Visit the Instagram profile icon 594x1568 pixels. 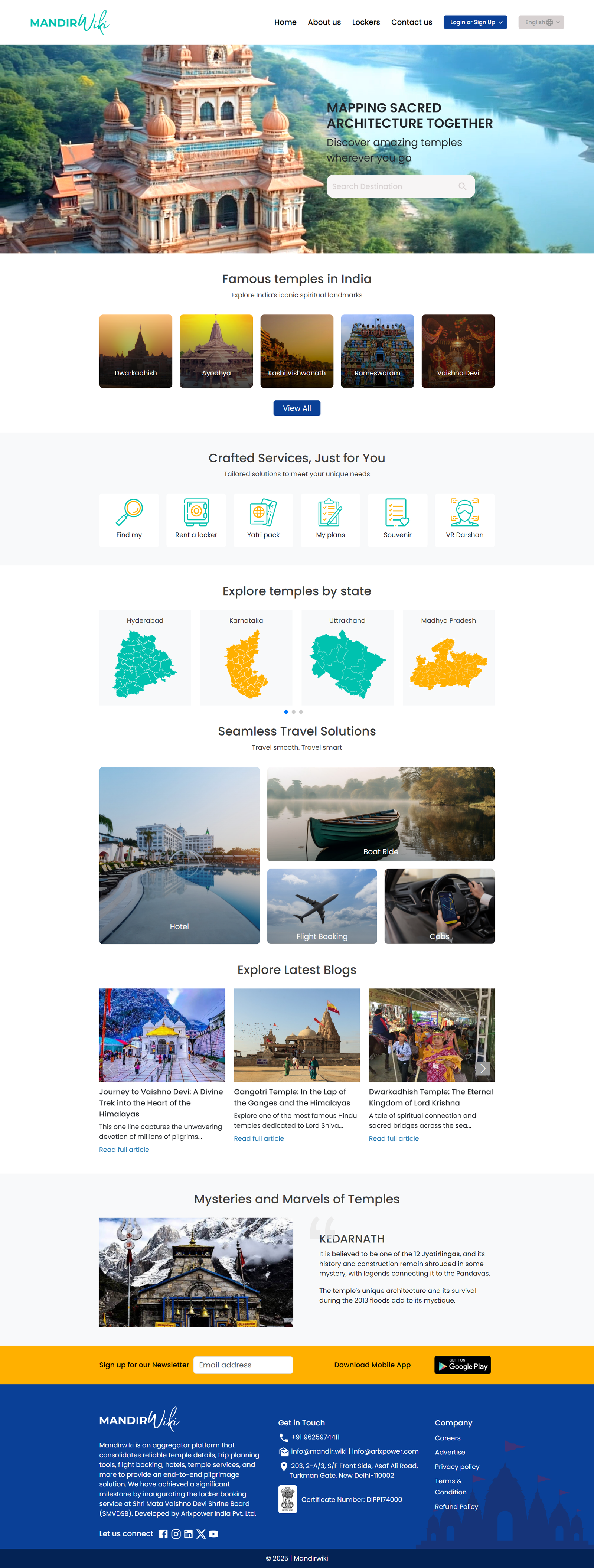click(176, 1534)
